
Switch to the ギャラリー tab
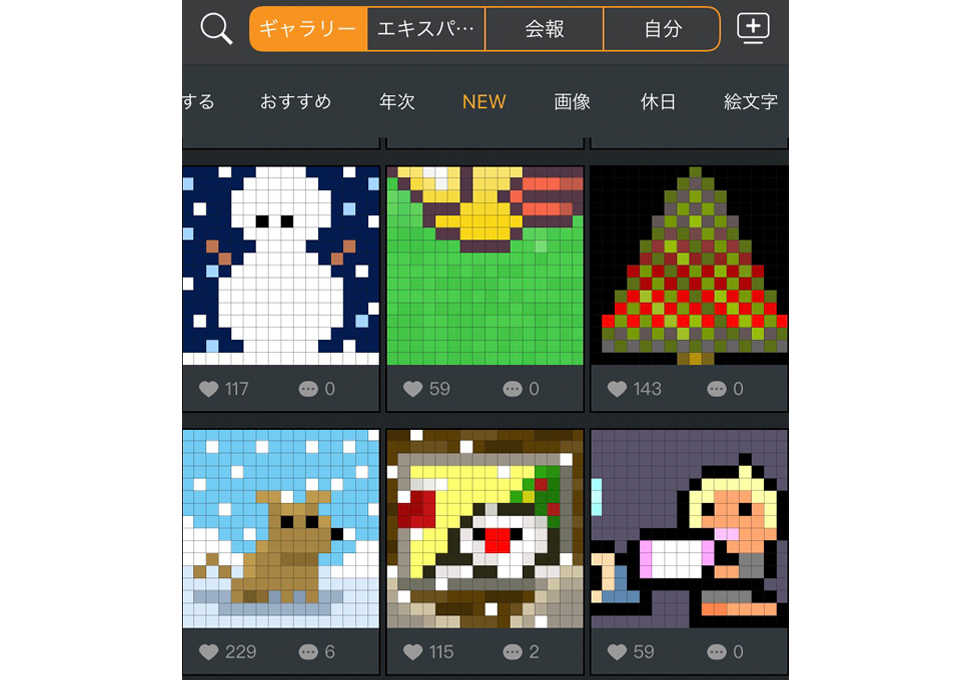click(x=308, y=29)
